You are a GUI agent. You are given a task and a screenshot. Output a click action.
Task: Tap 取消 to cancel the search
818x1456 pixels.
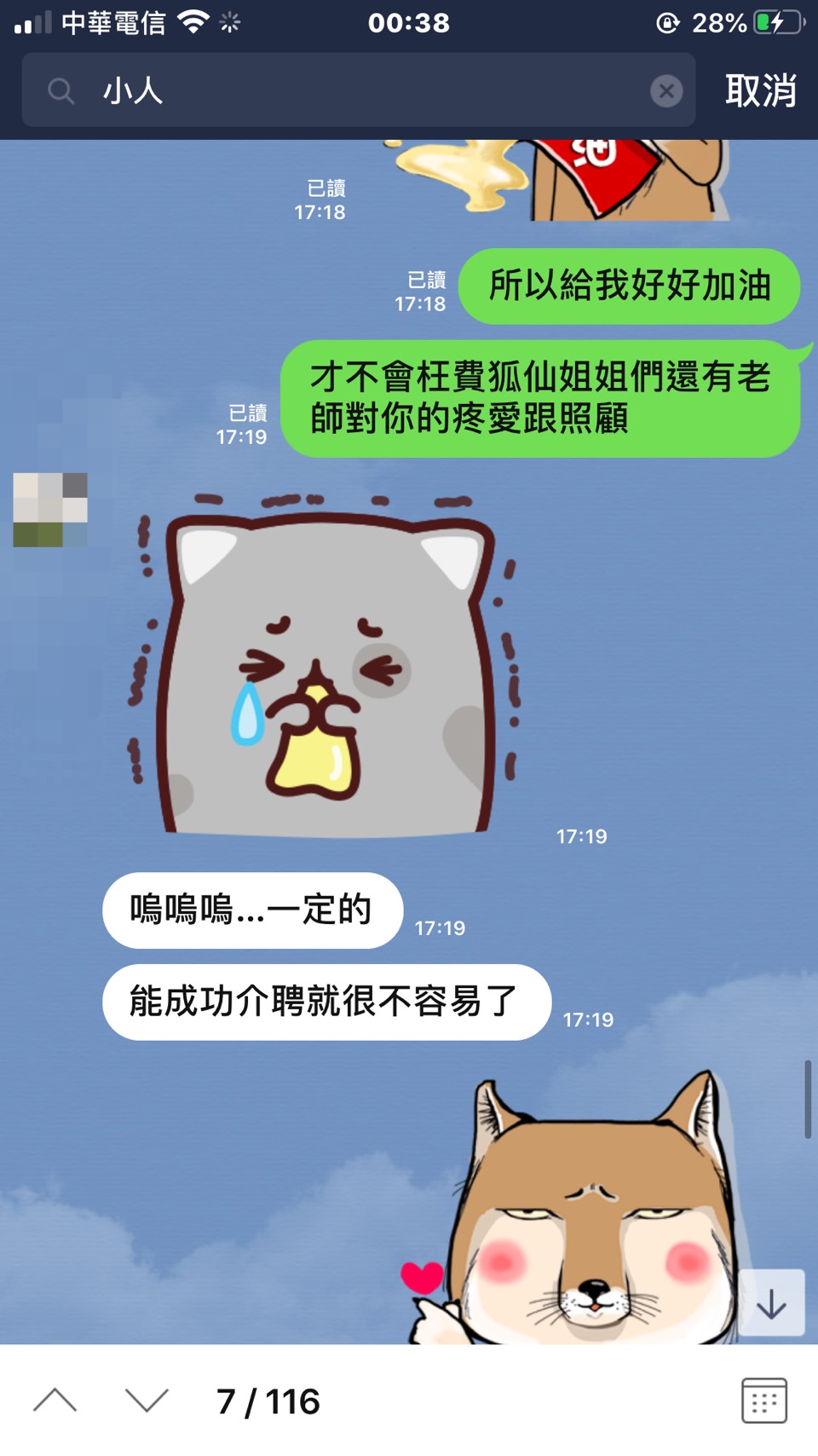[760, 90]
